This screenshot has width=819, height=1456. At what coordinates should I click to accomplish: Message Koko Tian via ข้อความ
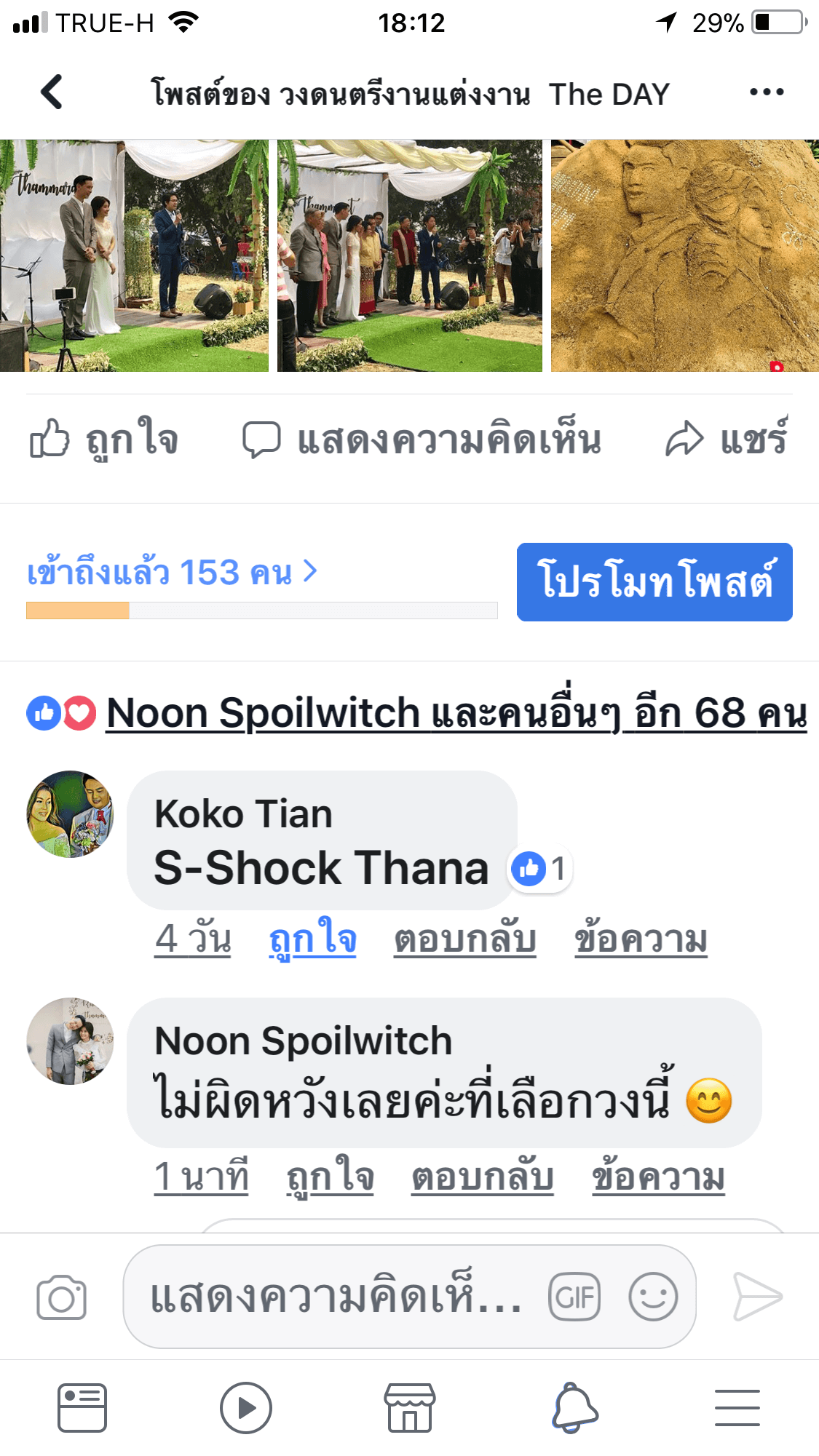click(x=641, y=939)
